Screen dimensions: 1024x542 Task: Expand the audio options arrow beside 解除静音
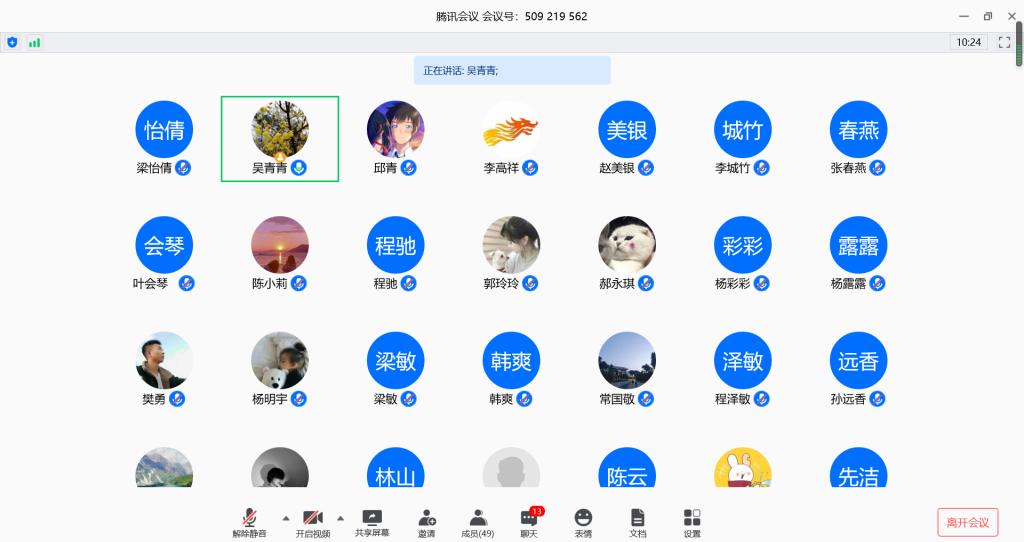[x=286, y=518]
